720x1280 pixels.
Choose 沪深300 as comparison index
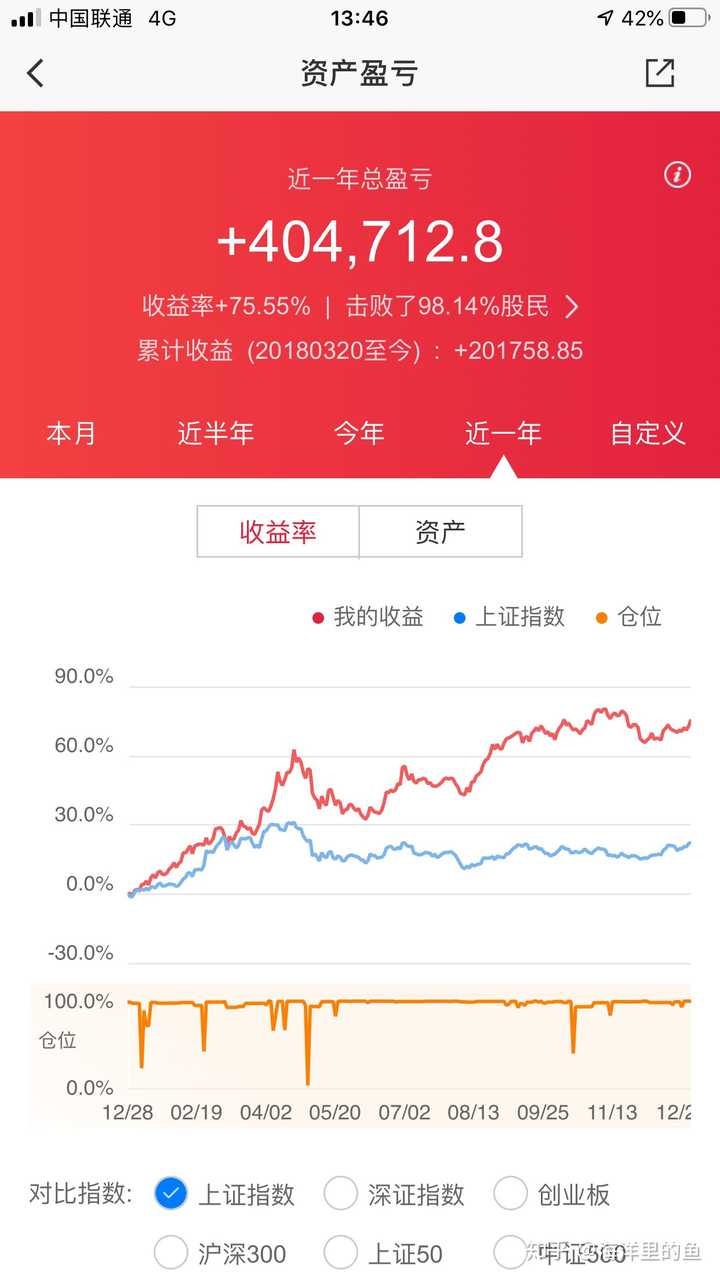coord(221,1252)
